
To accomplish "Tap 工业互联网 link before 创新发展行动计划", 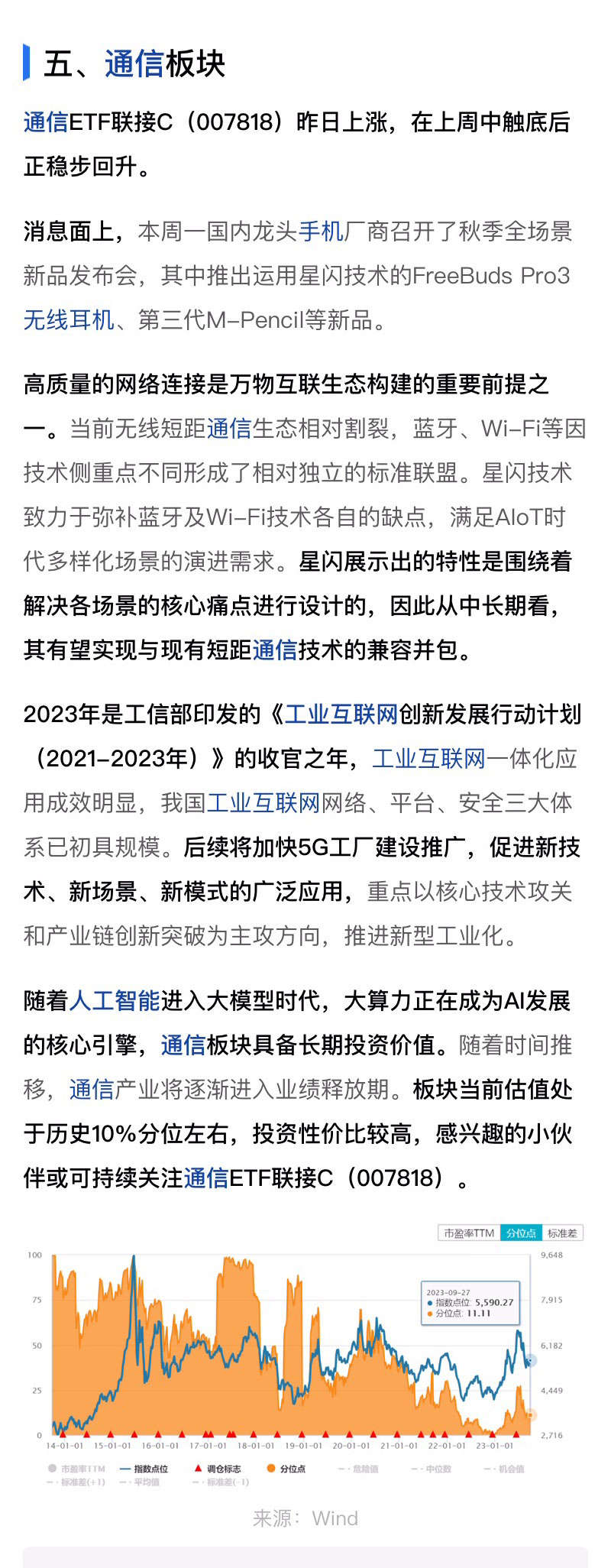I will tap(341, 714).
